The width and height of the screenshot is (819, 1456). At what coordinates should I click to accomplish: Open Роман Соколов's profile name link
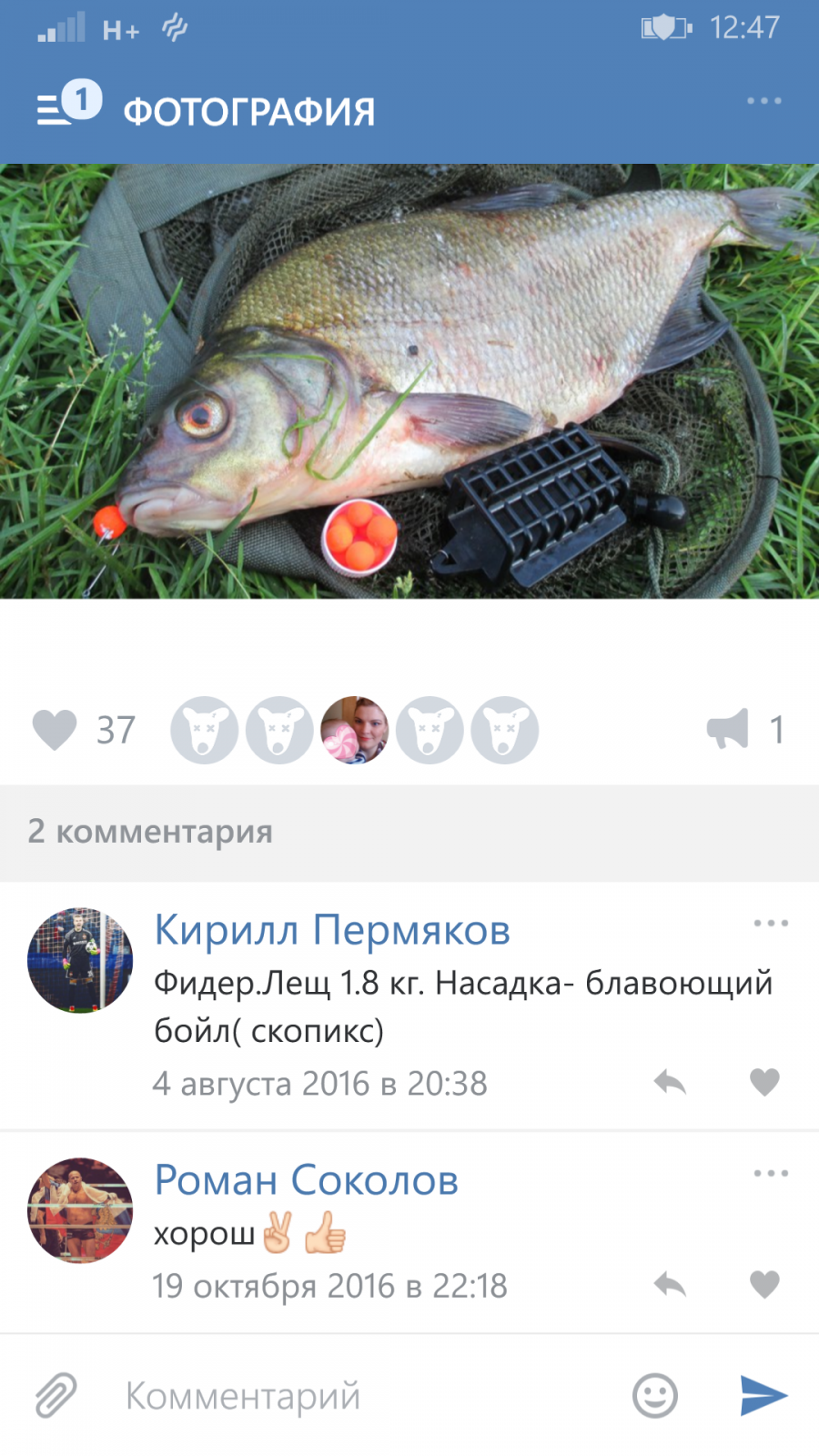[x=307, y=1180]
